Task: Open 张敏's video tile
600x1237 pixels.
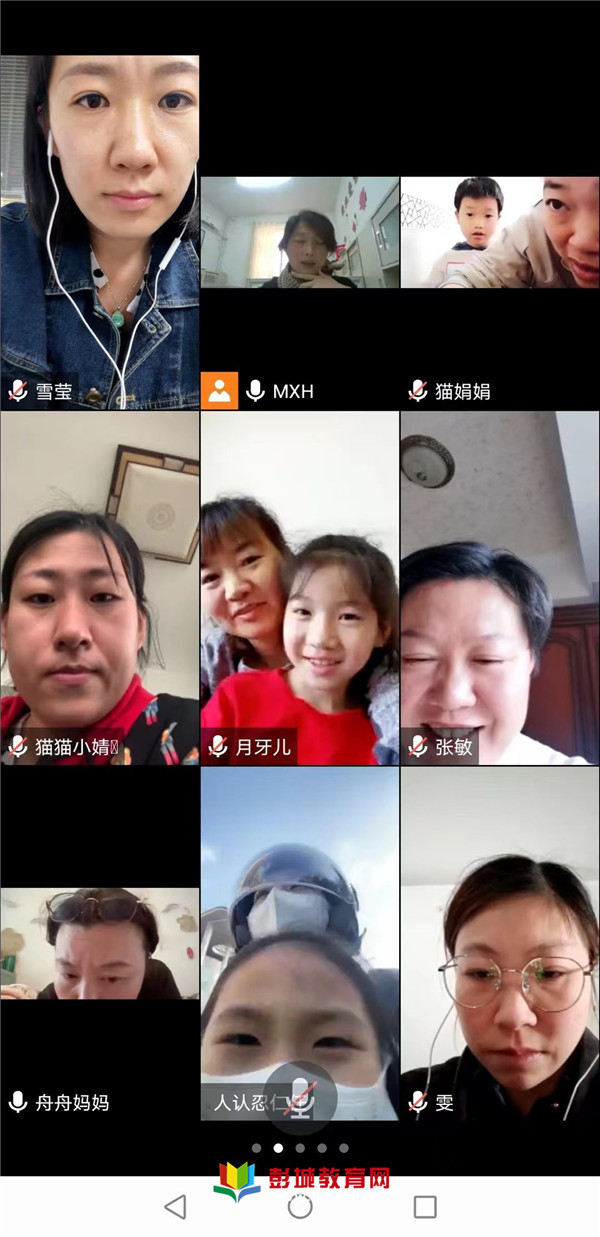Action: coord(500,588)
